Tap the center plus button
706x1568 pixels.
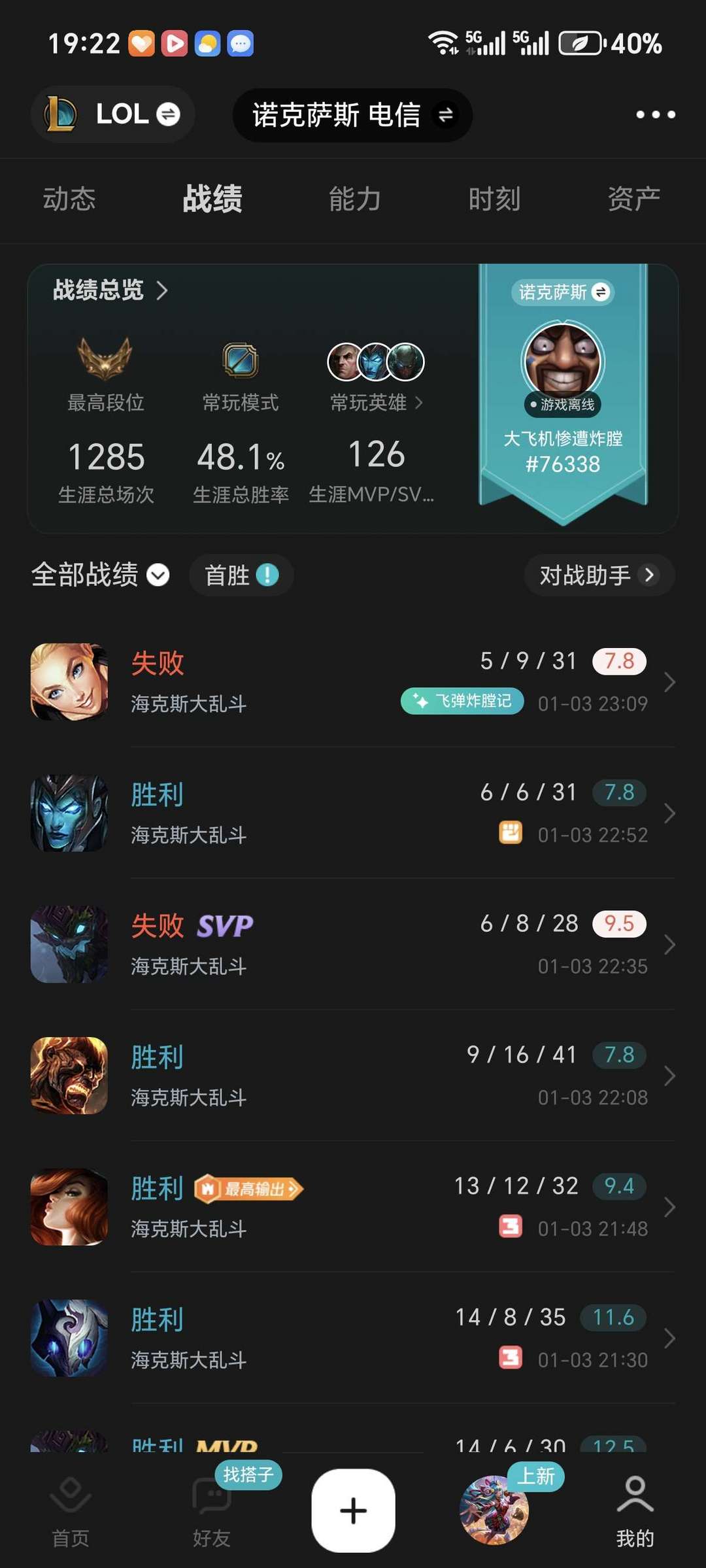353,1510
